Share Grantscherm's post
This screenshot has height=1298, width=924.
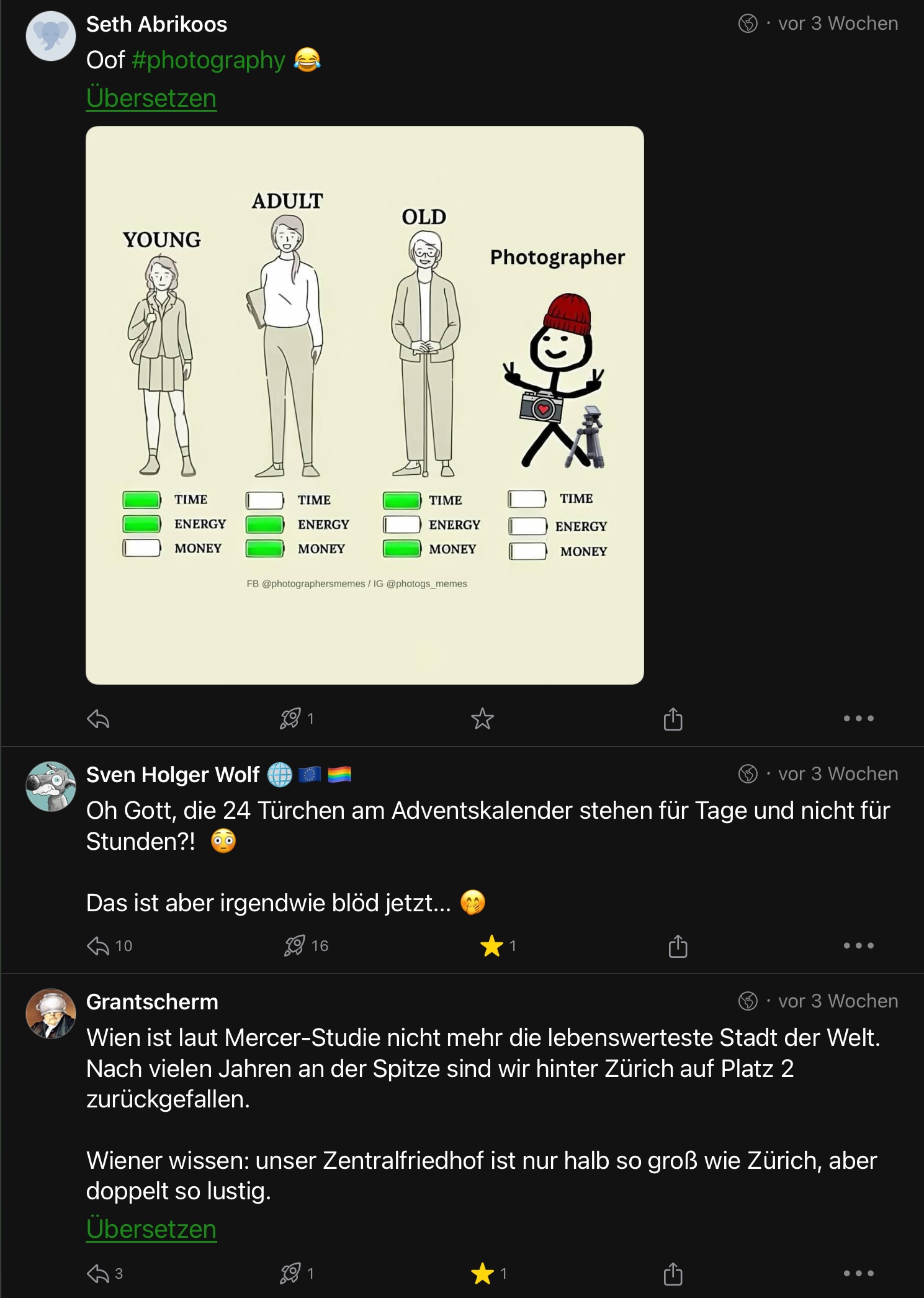coord(673,1274)
